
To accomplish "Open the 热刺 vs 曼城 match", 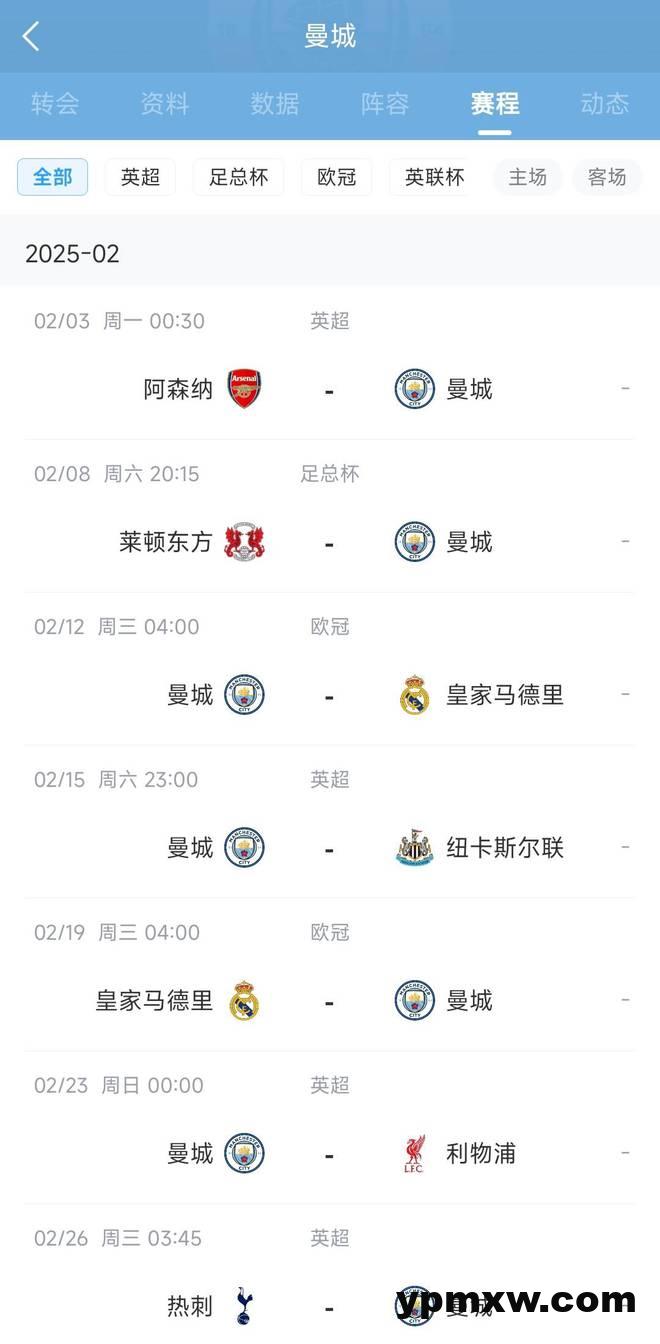I will coord(330,1275).
